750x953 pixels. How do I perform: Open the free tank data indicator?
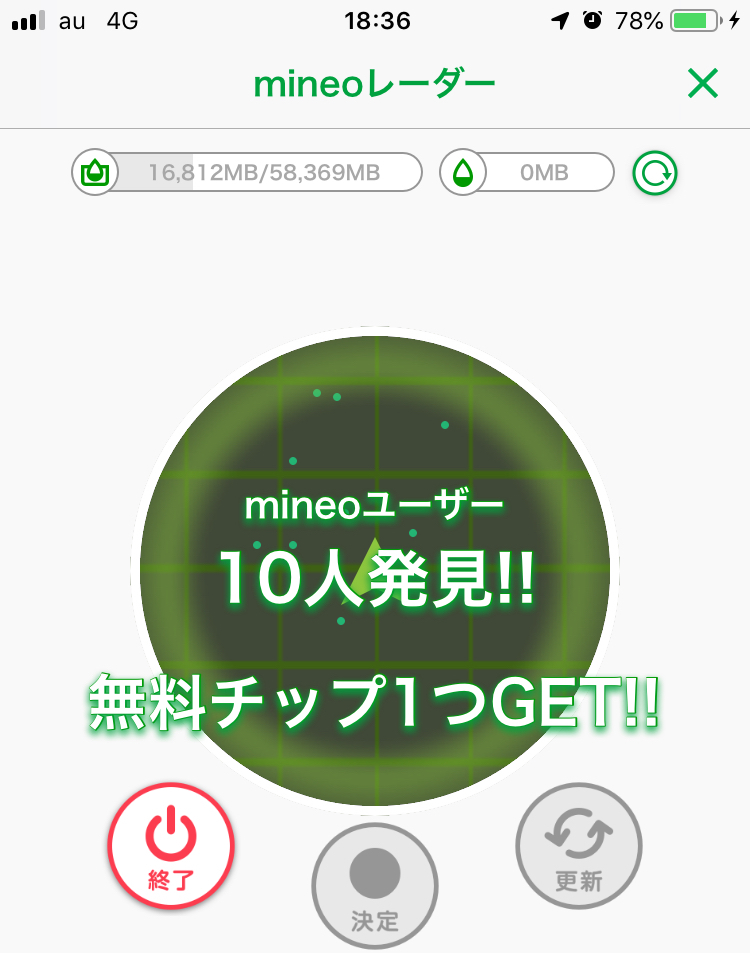247,173
